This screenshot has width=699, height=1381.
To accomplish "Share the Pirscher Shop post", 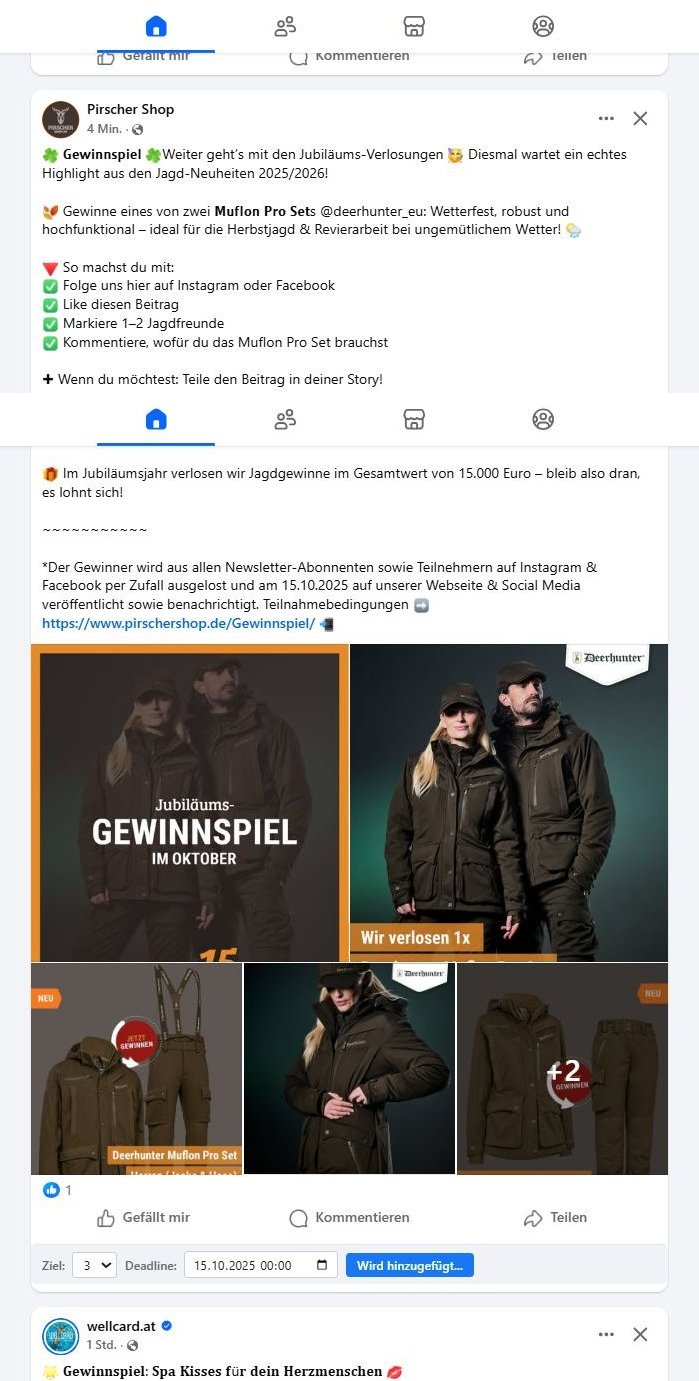I will (555, 1217).
